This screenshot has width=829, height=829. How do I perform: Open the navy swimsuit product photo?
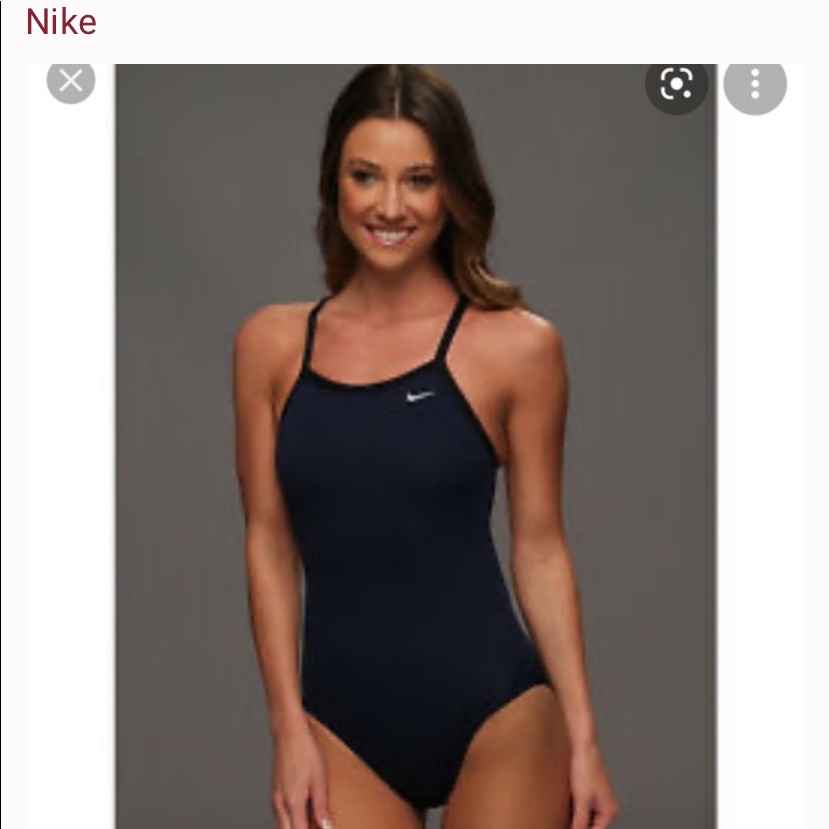[416, 446]
